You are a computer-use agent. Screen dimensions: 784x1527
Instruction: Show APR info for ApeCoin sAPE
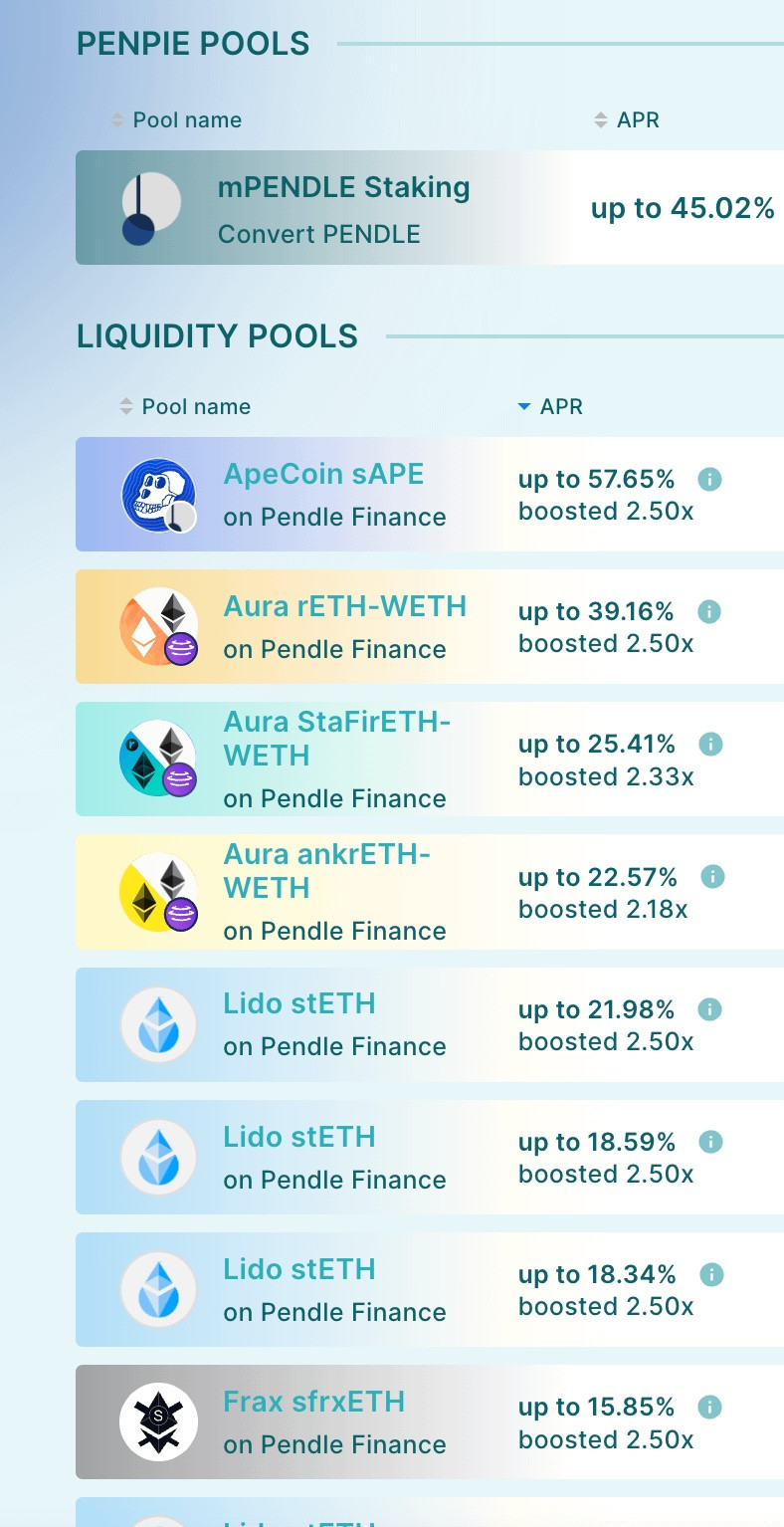[x=709, y=480]
